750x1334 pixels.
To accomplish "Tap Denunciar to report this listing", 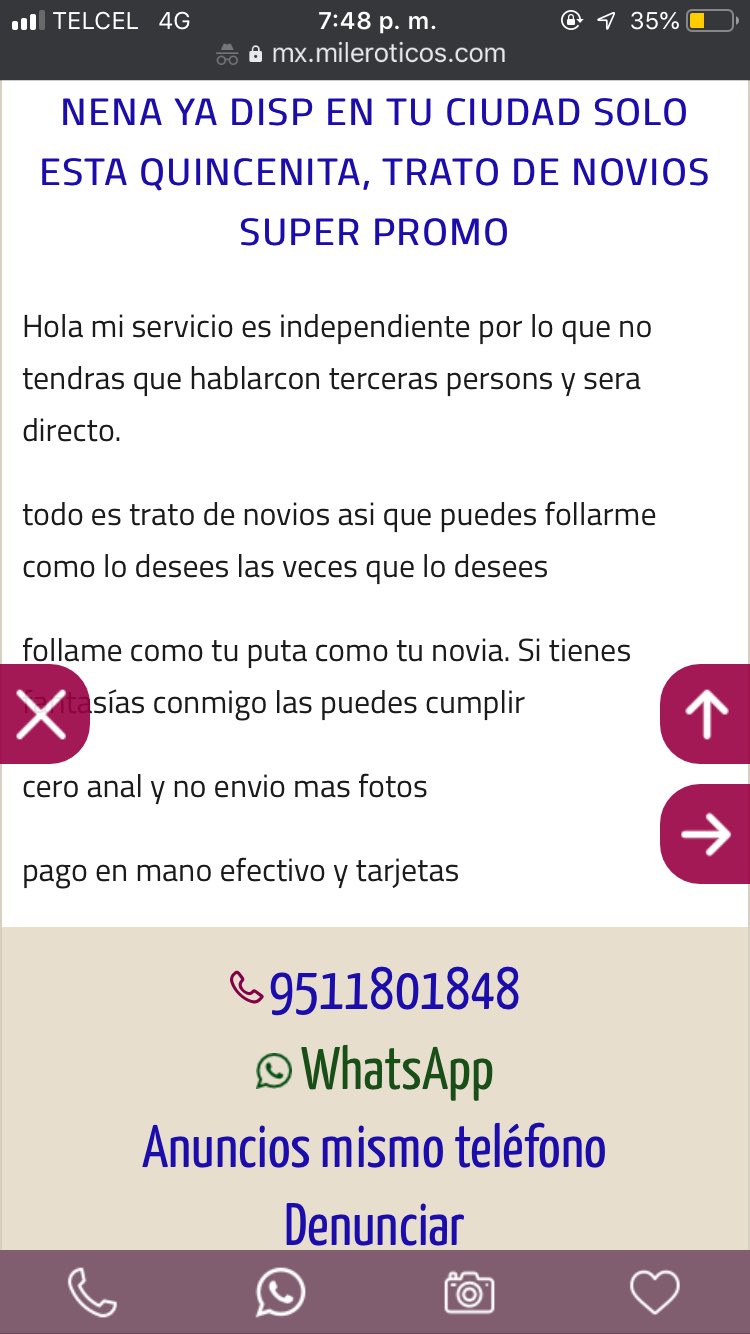I will (375, 1224).
